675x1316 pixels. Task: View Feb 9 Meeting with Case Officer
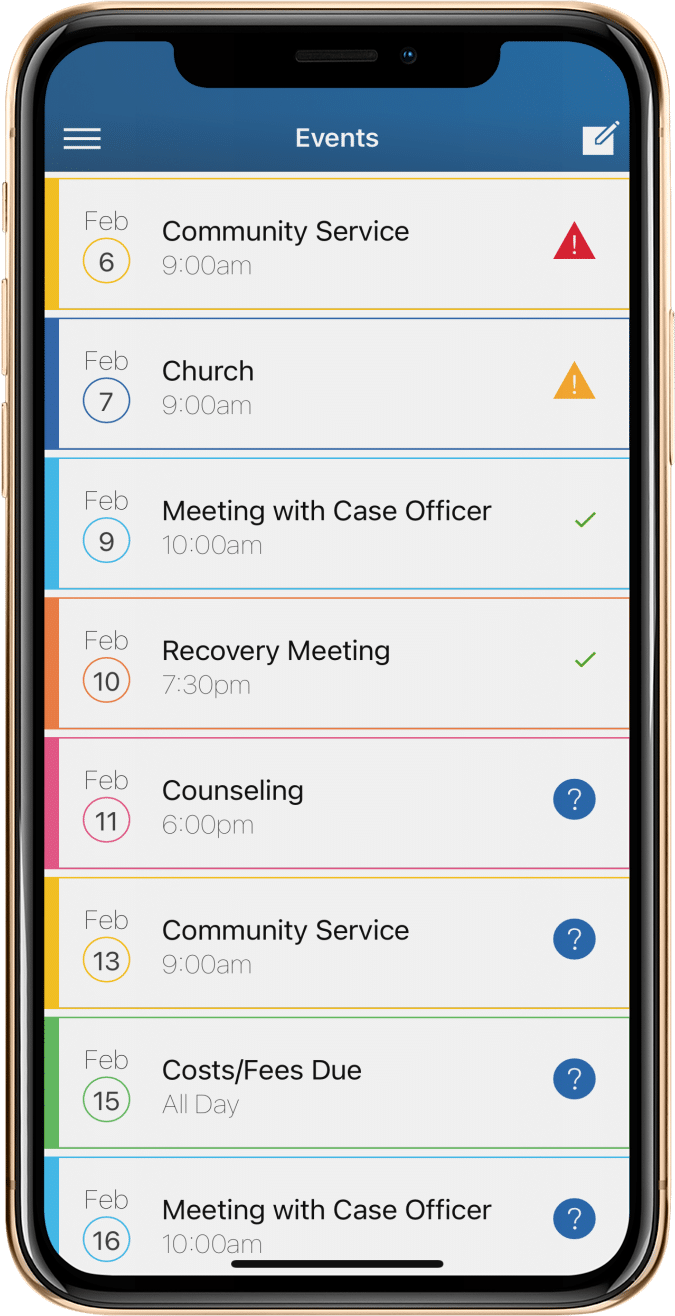click(337, 524)
